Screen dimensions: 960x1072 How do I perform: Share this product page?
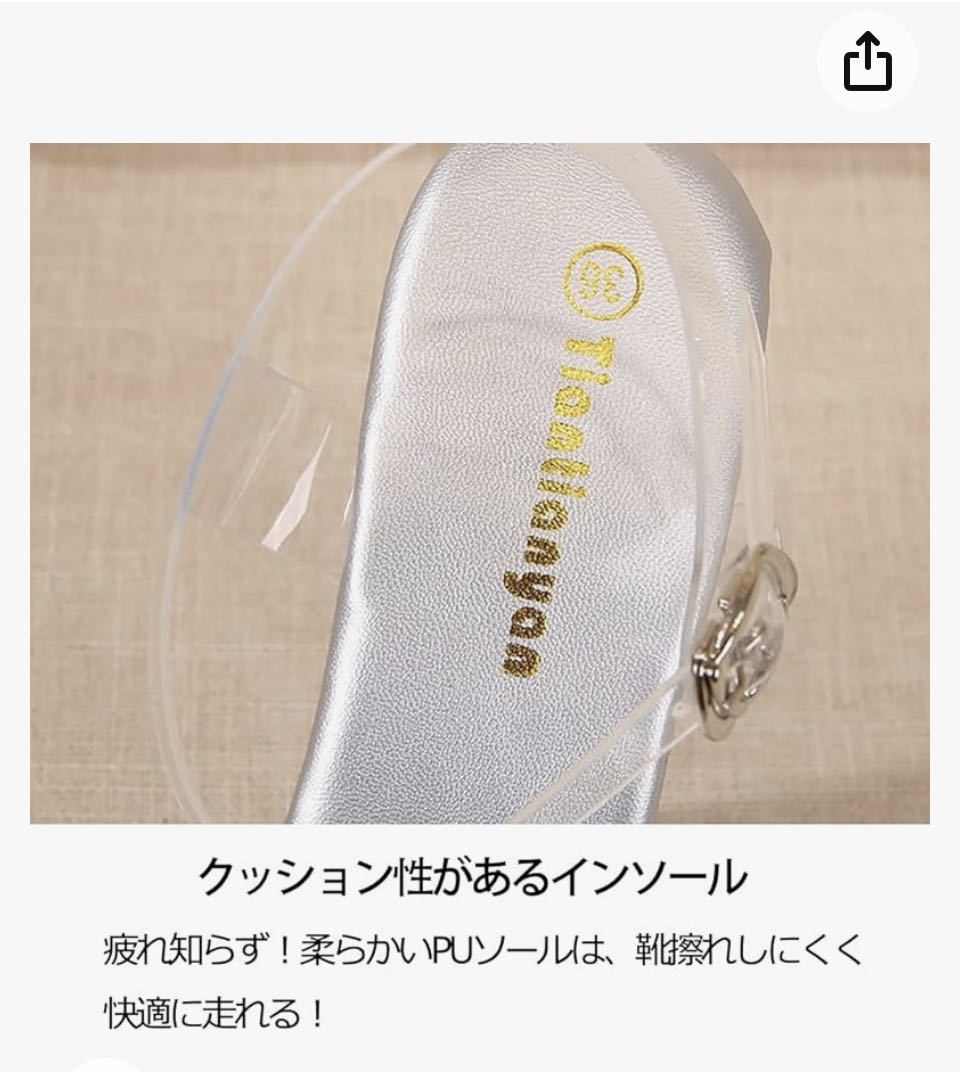[867, 62]
